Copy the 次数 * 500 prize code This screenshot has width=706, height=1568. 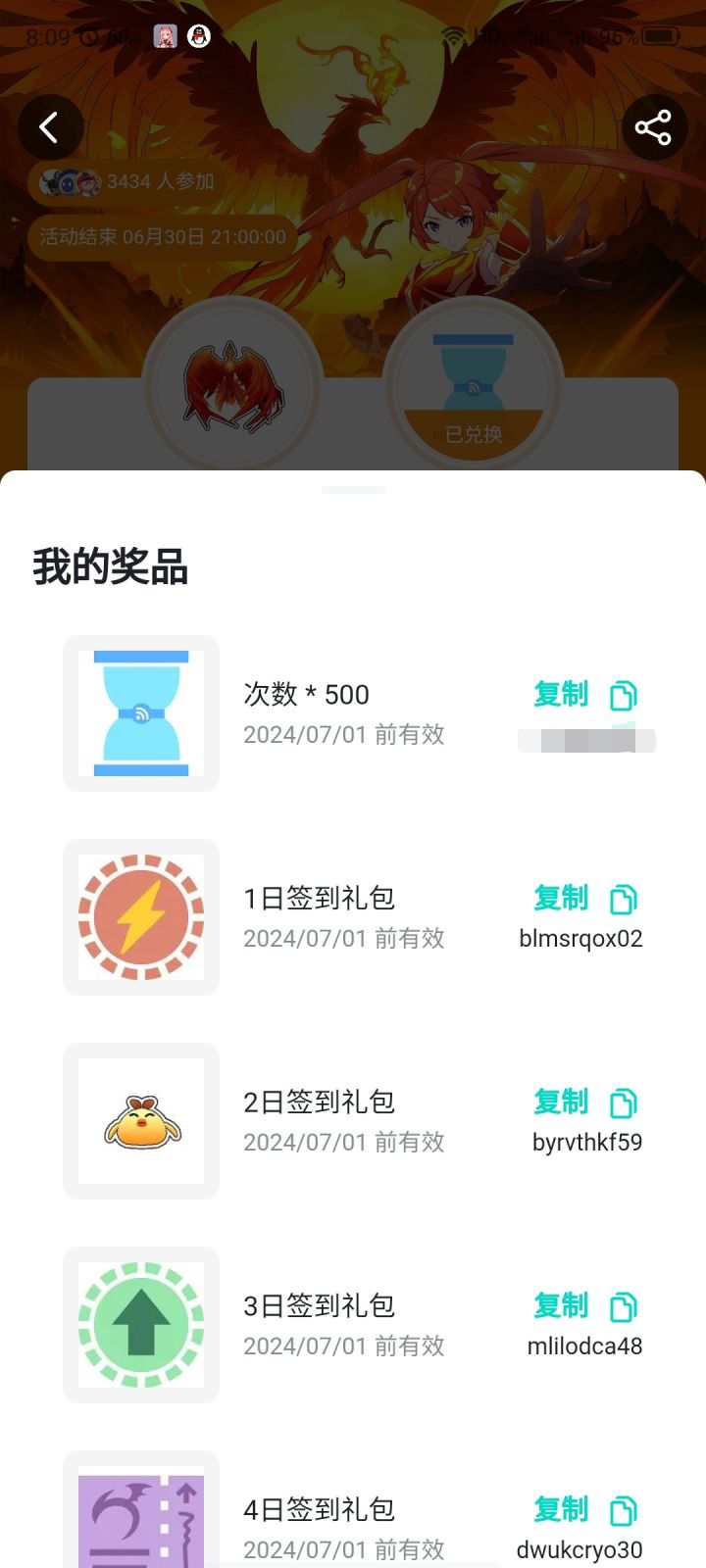click(584, 695)
